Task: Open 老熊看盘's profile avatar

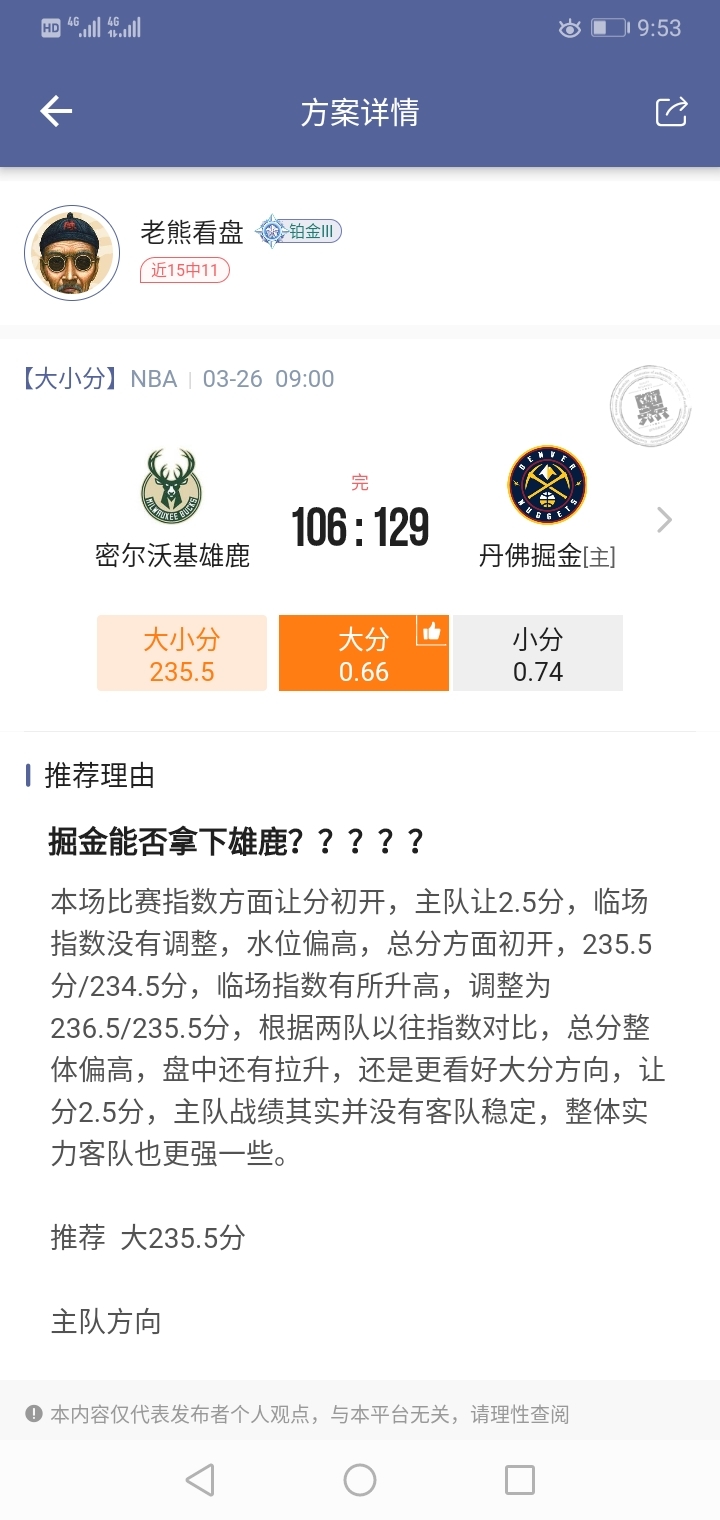Action: pyautogui.click(x=72, y=253)
